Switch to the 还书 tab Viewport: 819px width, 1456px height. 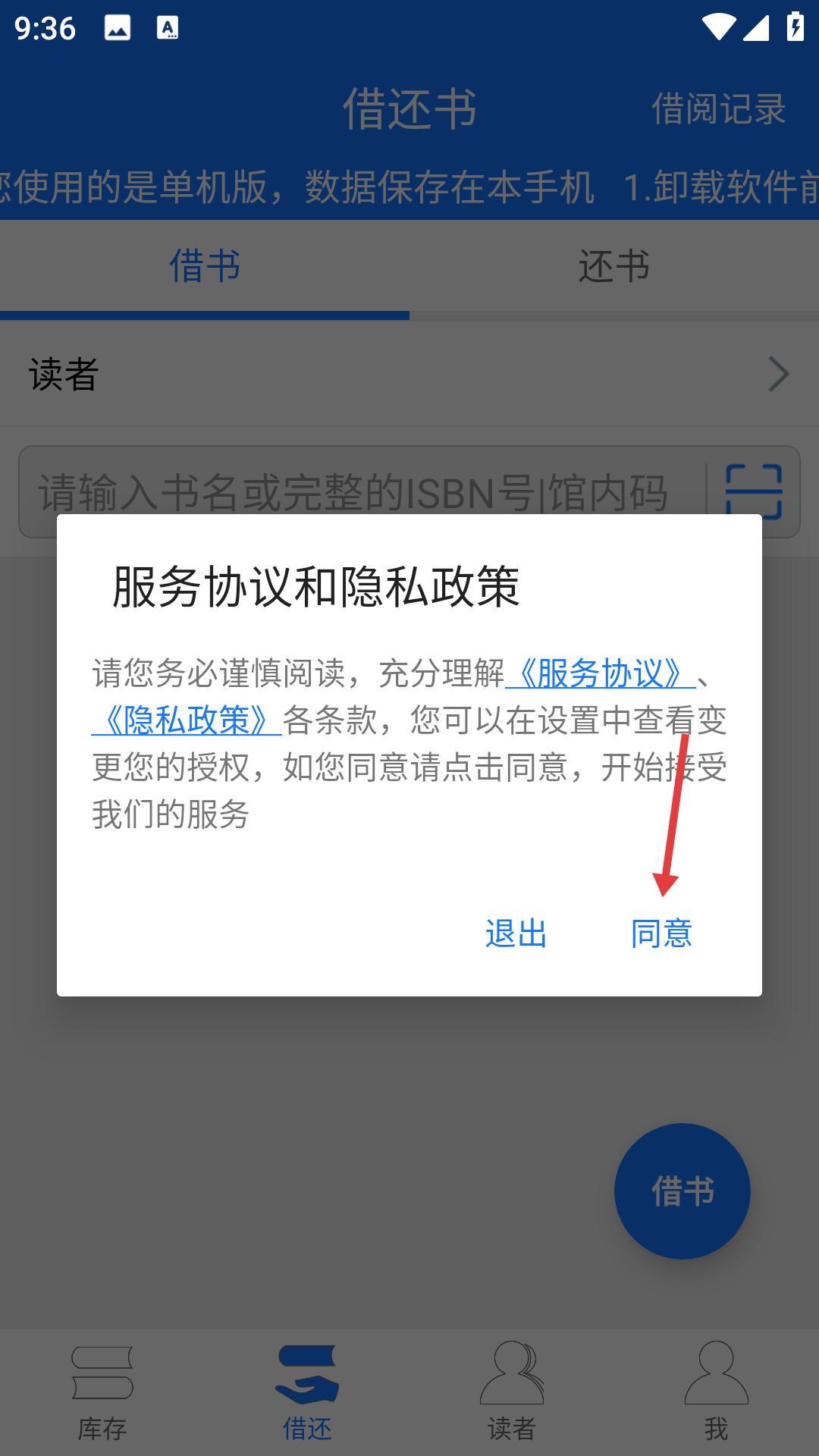click(614, 267)
